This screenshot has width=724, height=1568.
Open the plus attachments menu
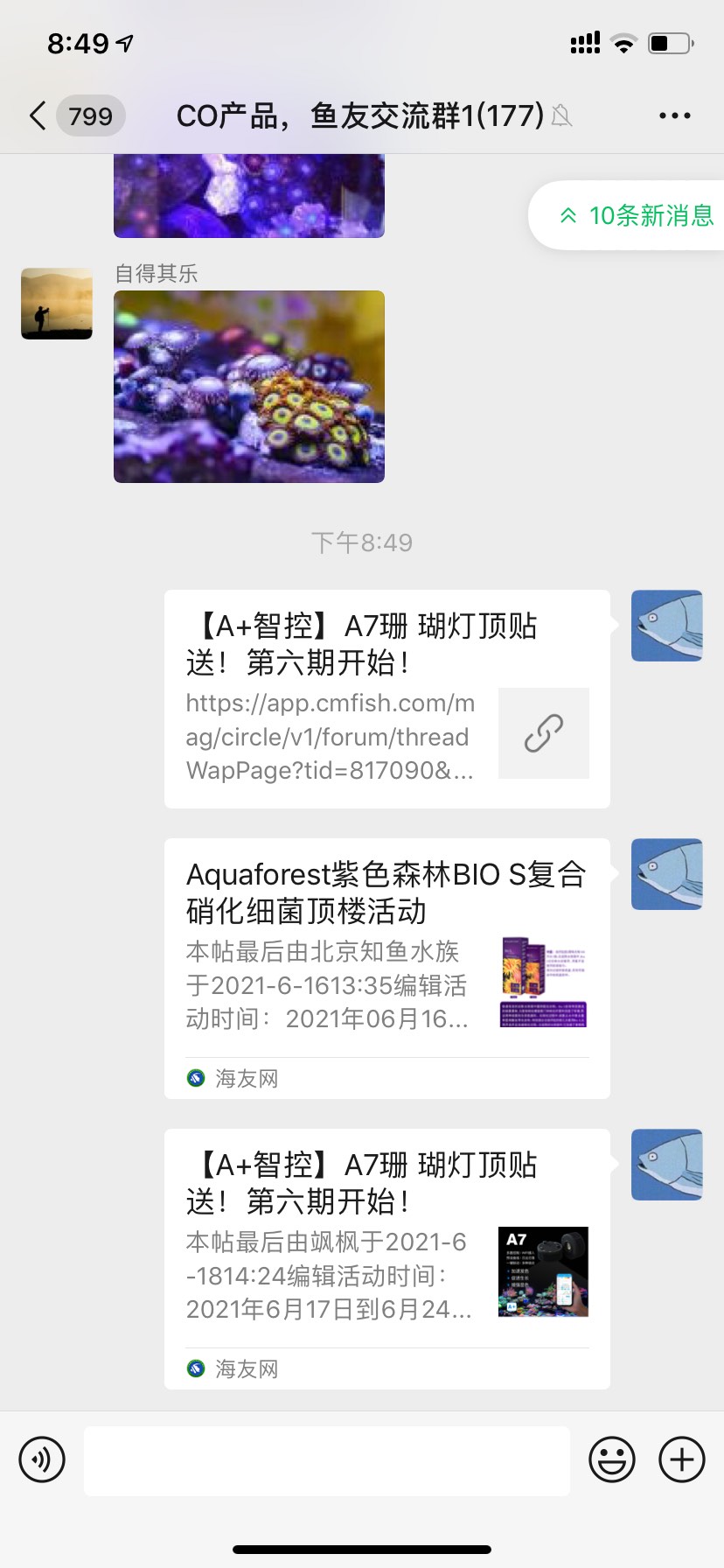click(681, 1459)
